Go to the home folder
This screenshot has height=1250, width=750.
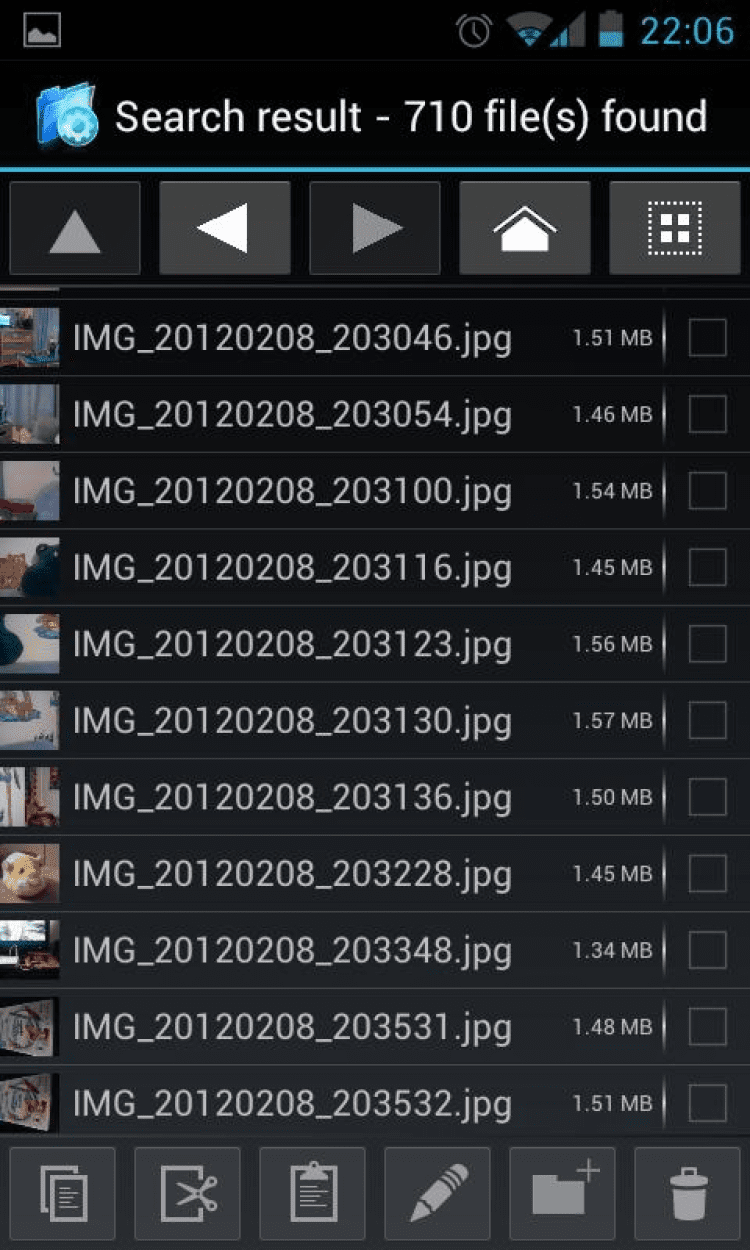click(x=525, y=228)
